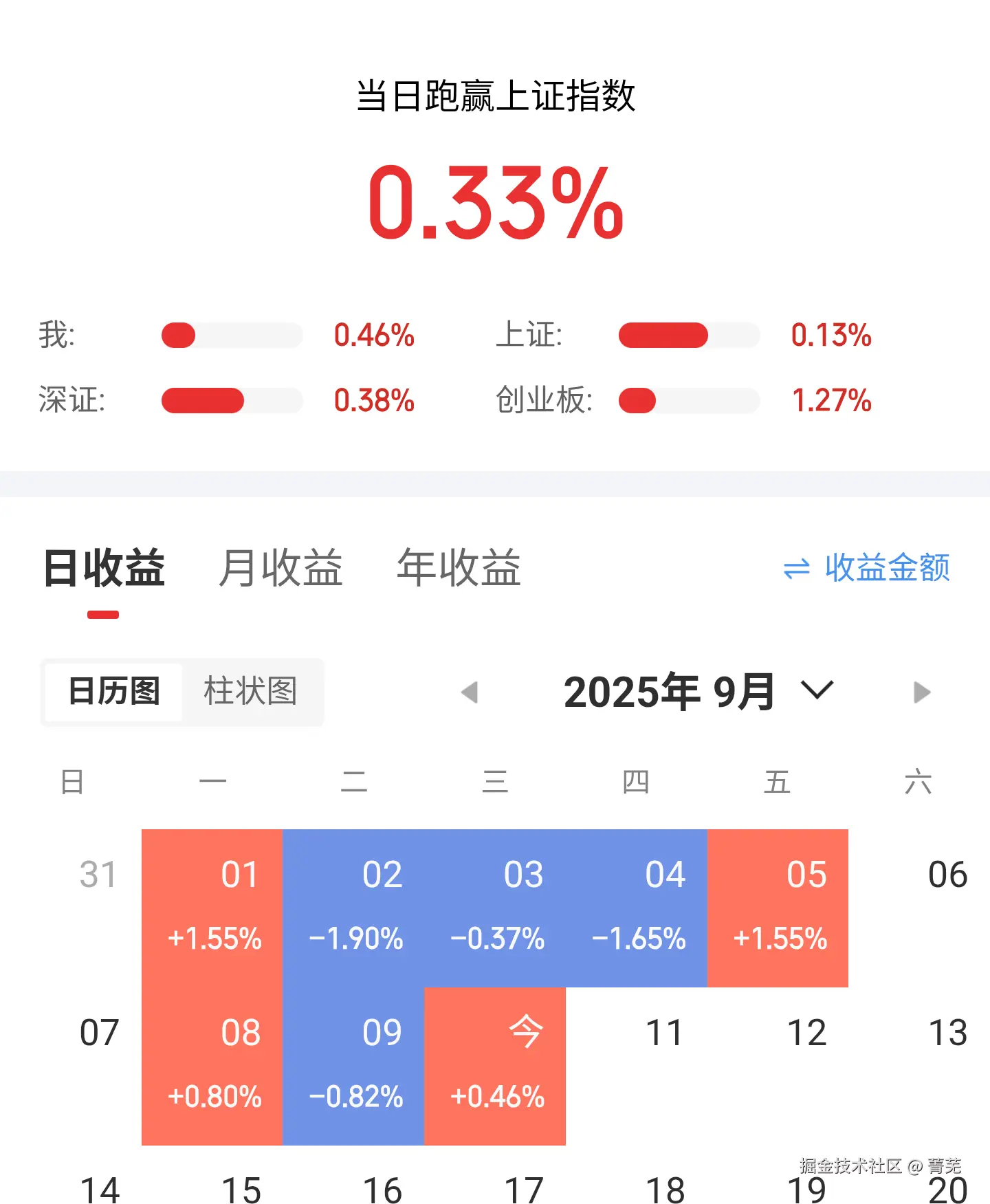Toggle display to 收益金额
The height and width of the screenshot is (1204, 990).
(x=866, y=568)
